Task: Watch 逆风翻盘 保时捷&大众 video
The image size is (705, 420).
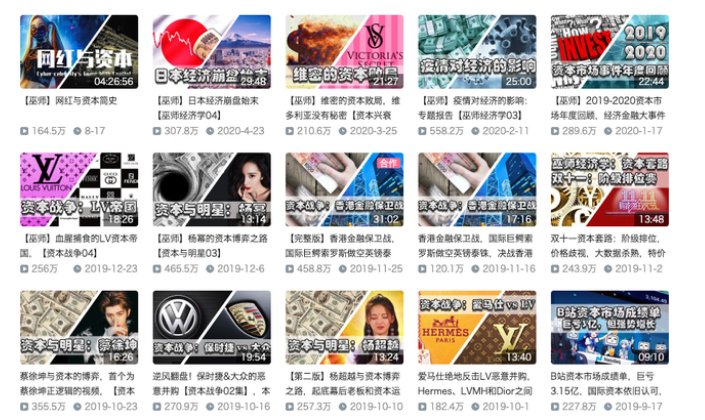Action: coord(211,327)
